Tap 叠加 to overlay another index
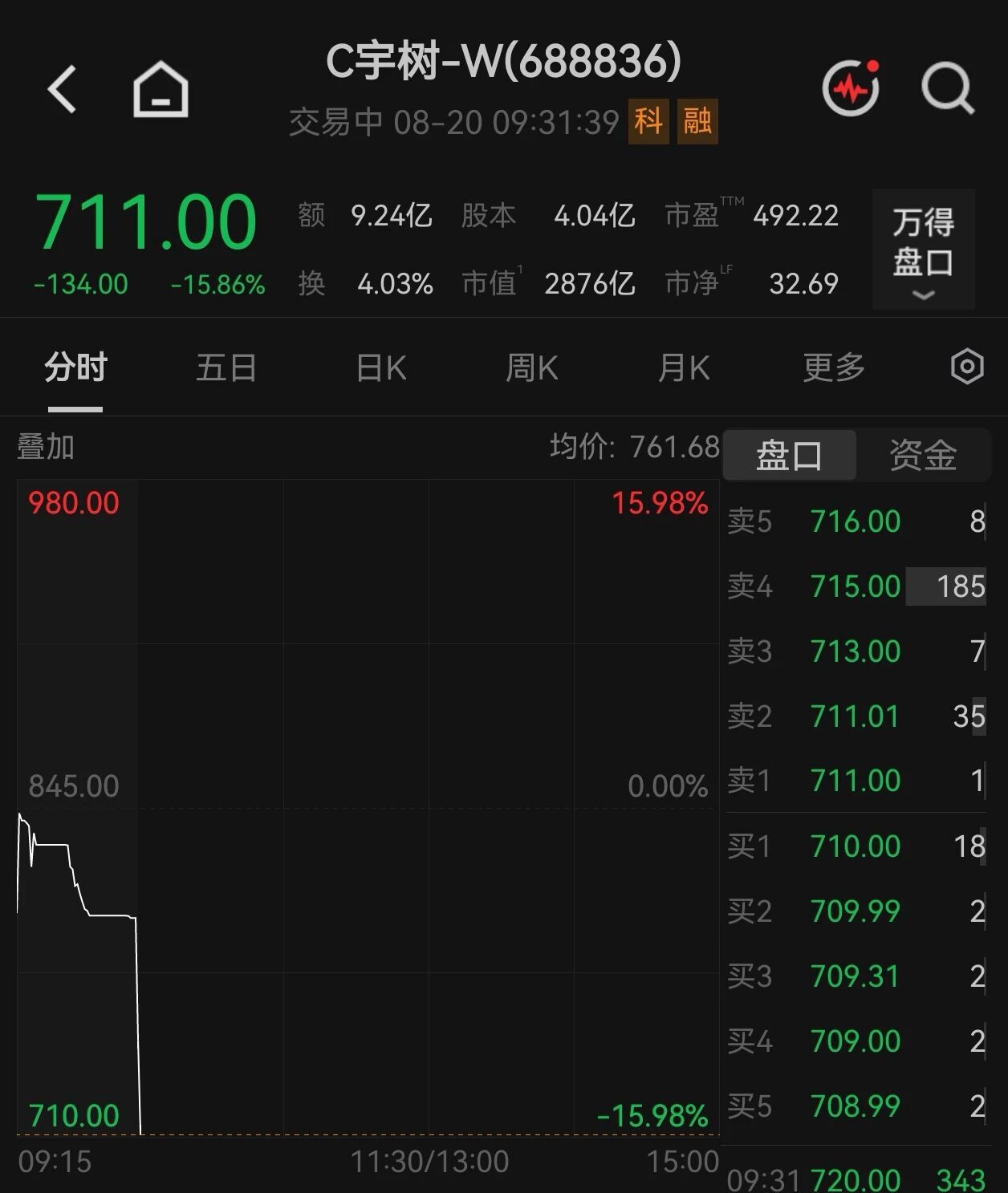The image size is (1008, 1193). [46, 447]
